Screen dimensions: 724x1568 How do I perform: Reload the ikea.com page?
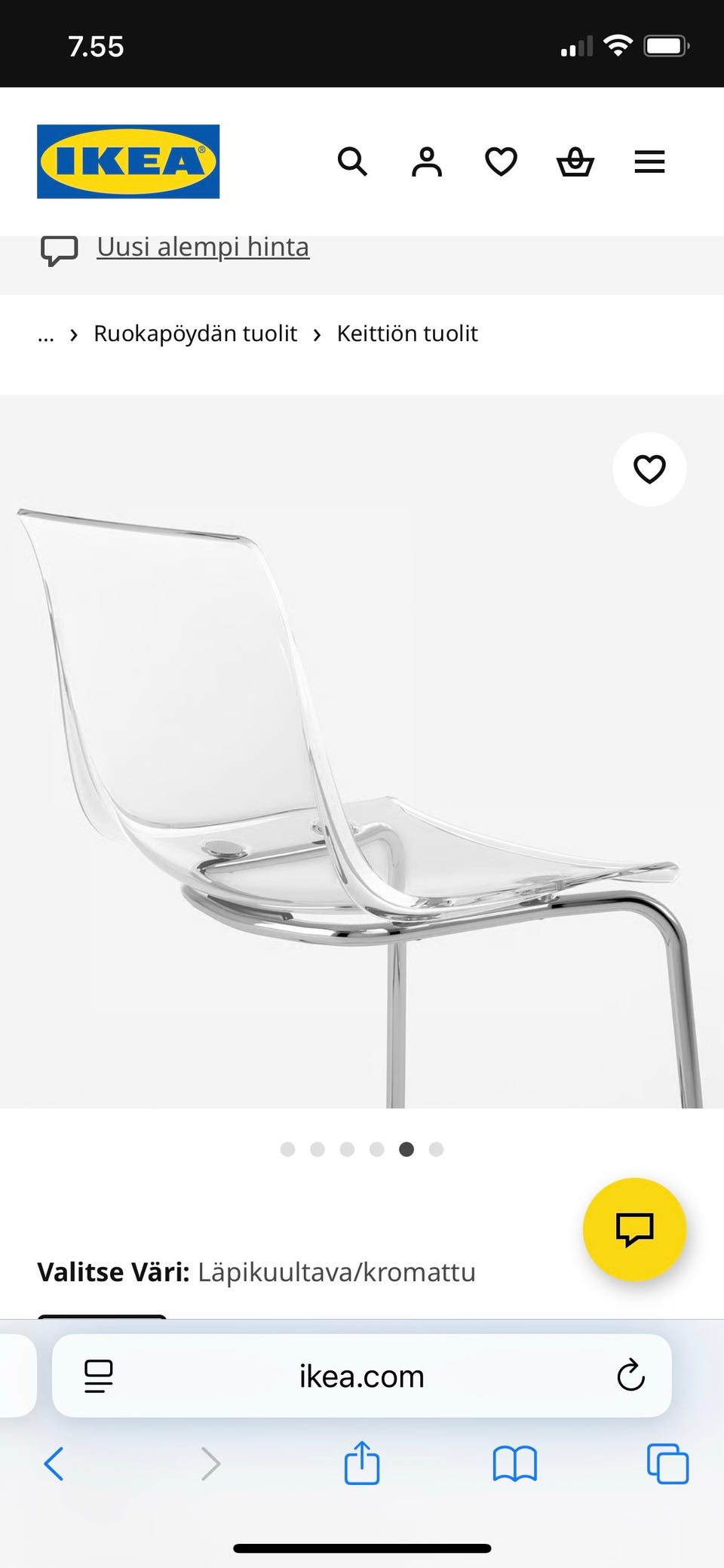point(630,1376)
